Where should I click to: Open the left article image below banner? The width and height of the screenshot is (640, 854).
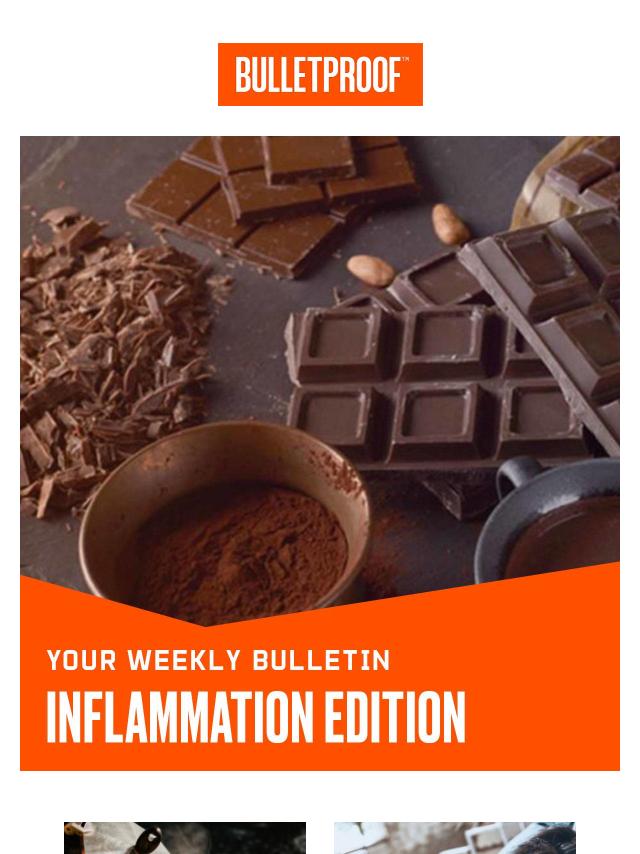tap(185, 838)
